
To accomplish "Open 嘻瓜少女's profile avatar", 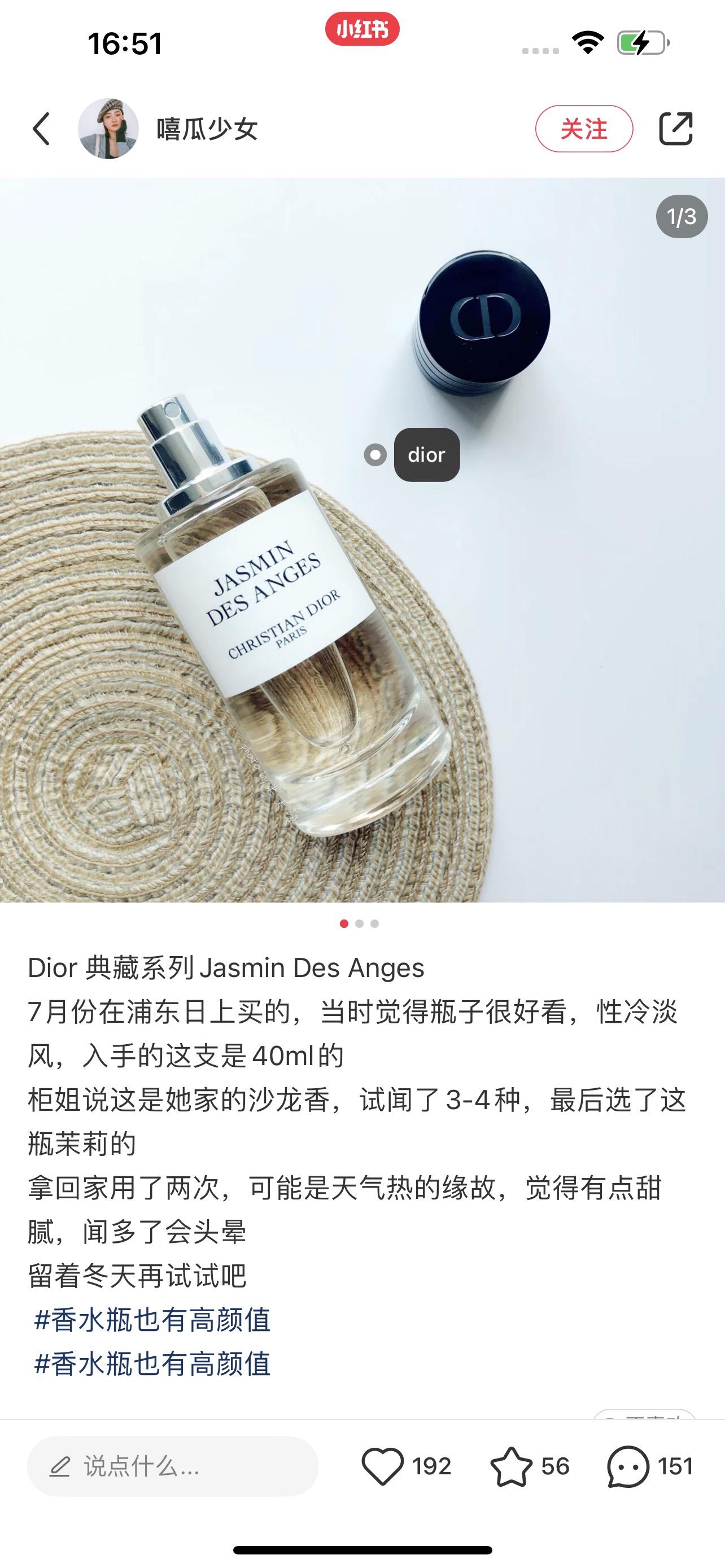I will (x=108, y=129).
